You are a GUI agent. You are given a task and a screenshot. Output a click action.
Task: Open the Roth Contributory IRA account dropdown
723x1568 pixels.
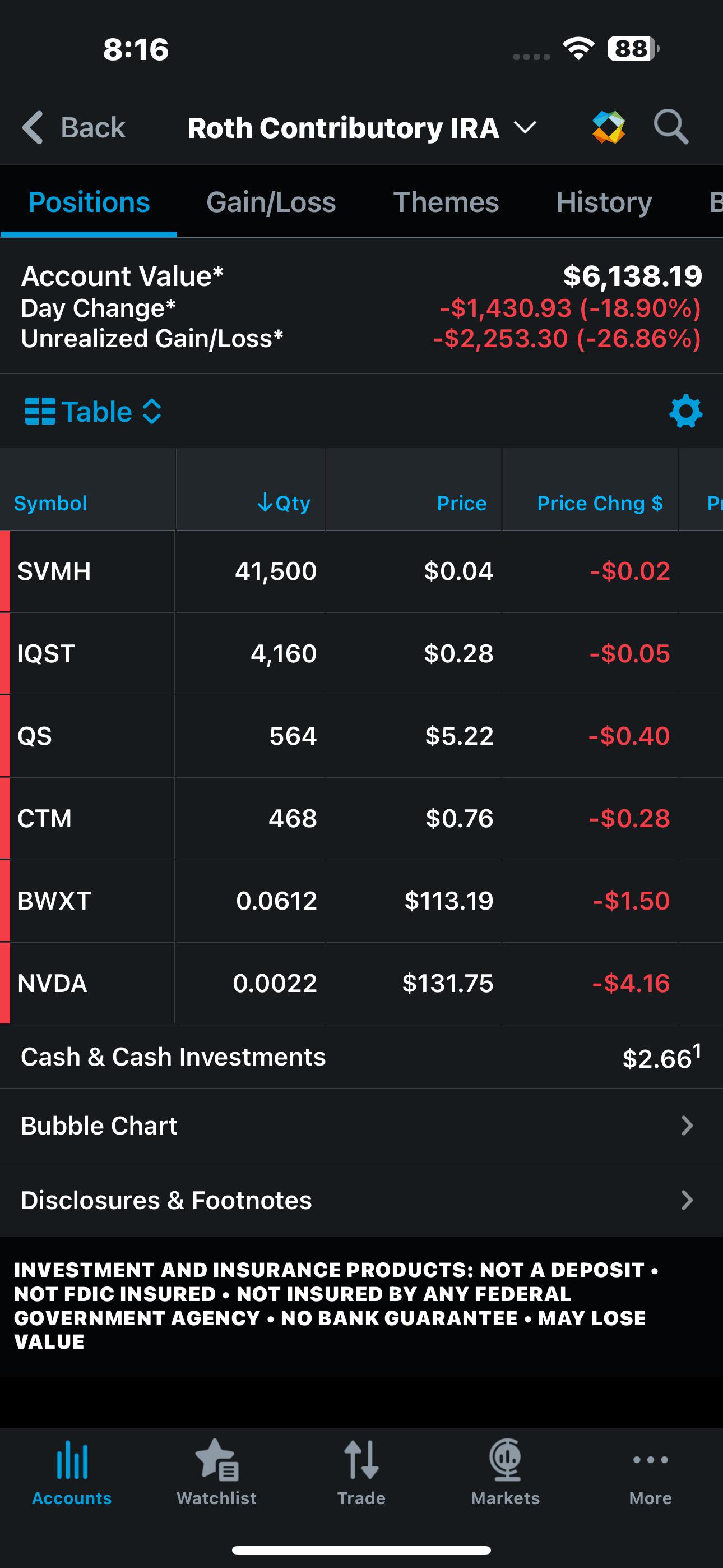point(361,128)
